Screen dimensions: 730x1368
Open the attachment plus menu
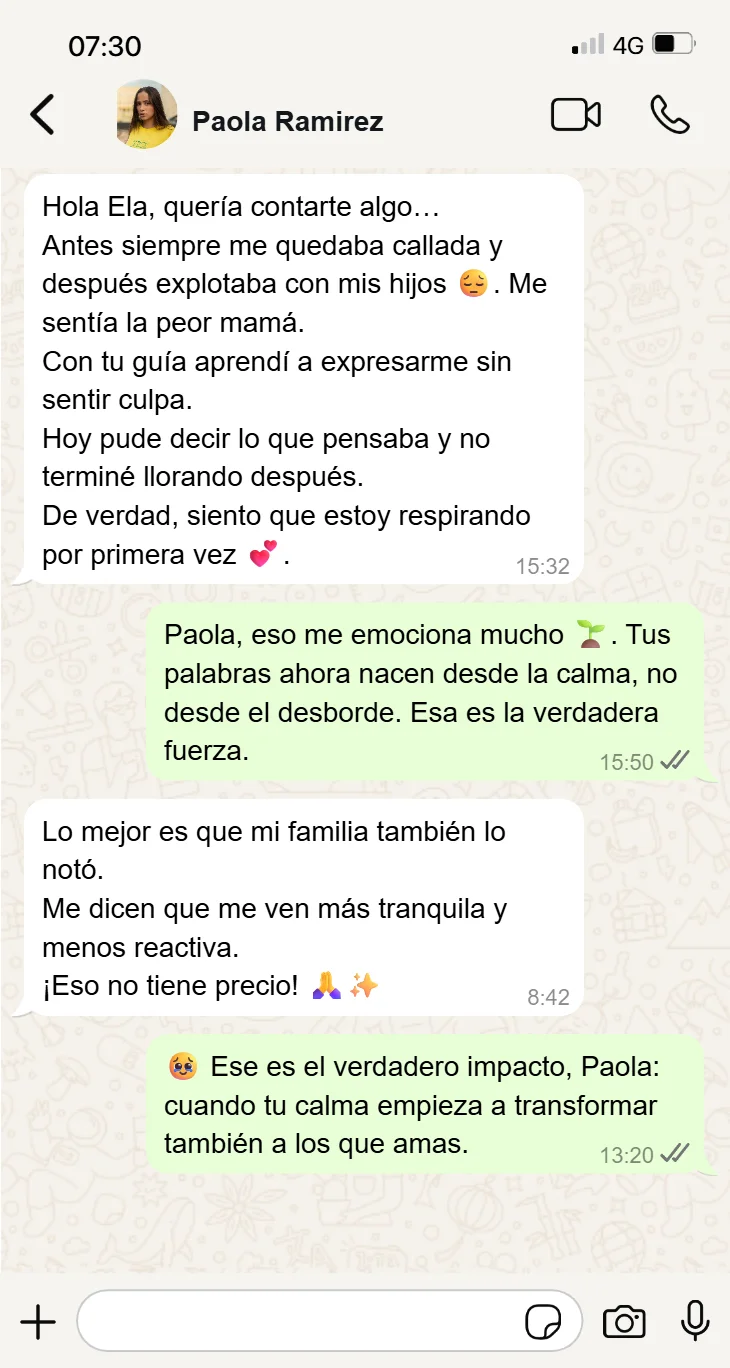pyautogui.click(x=38, y=1322)
